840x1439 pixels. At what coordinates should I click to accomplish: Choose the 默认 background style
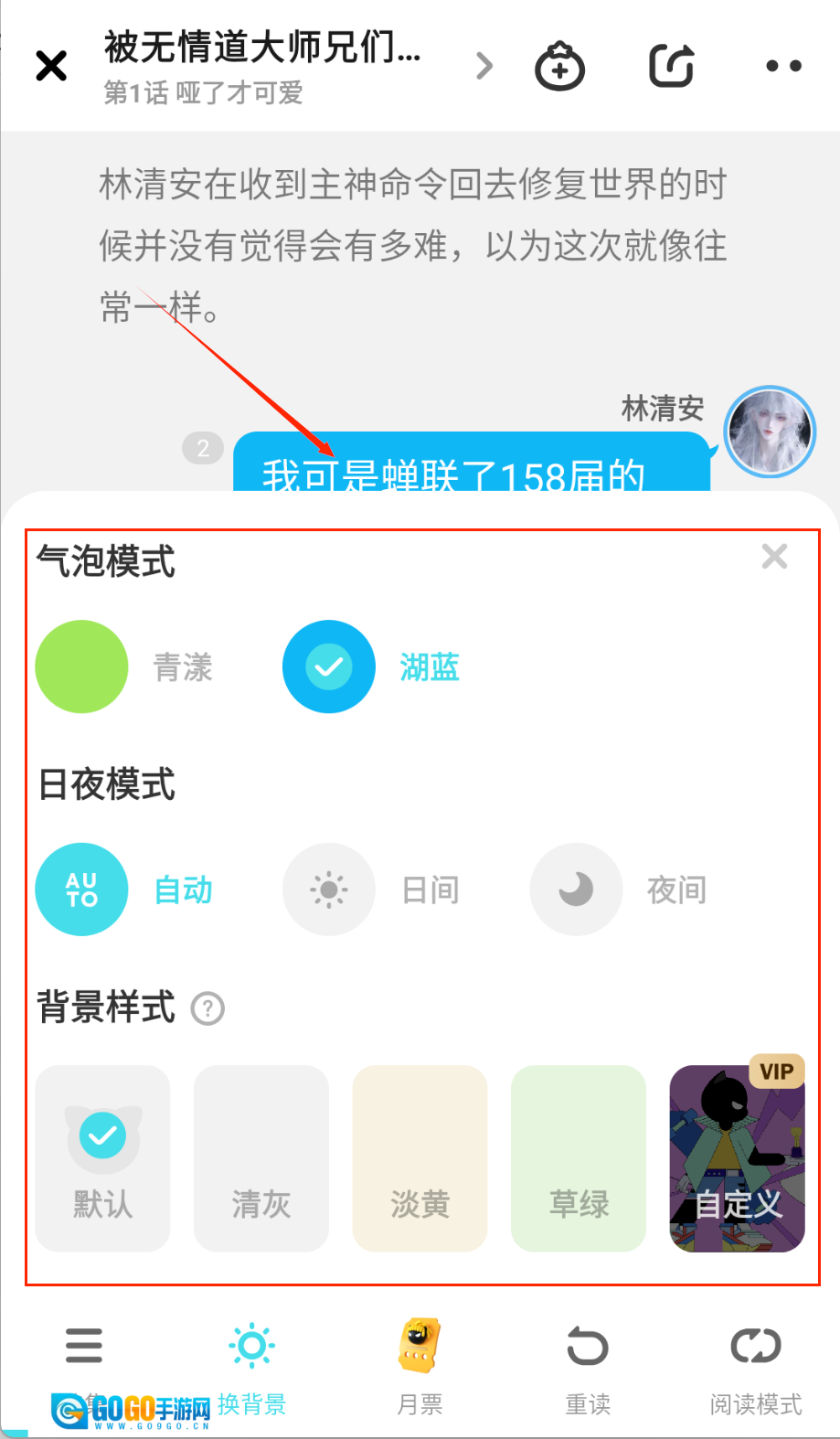(102, 1158)
